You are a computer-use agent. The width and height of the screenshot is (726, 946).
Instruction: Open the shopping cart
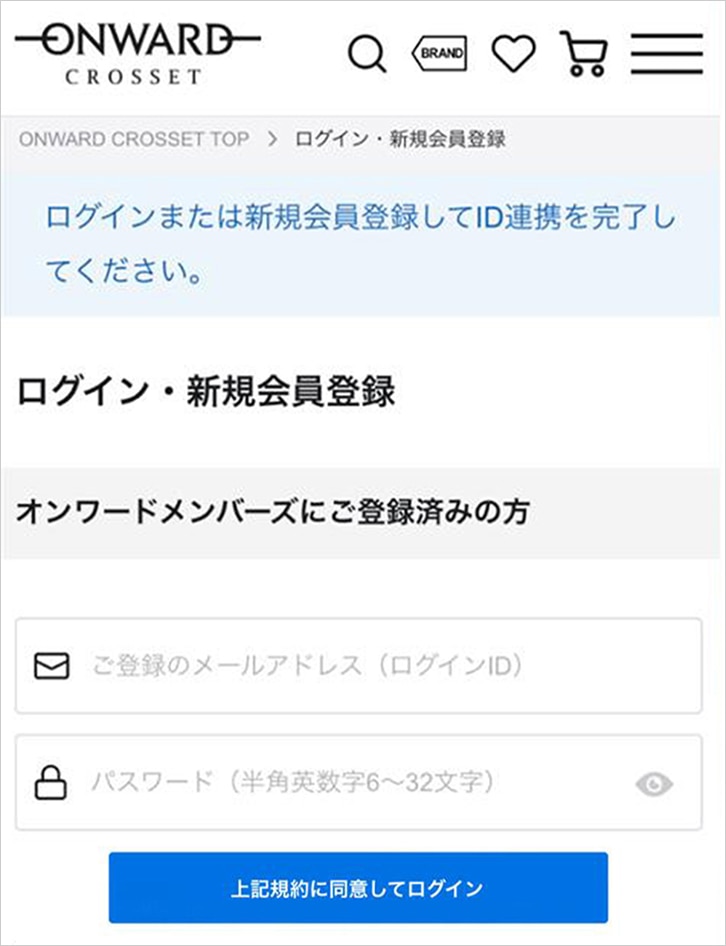coord(585,54)
